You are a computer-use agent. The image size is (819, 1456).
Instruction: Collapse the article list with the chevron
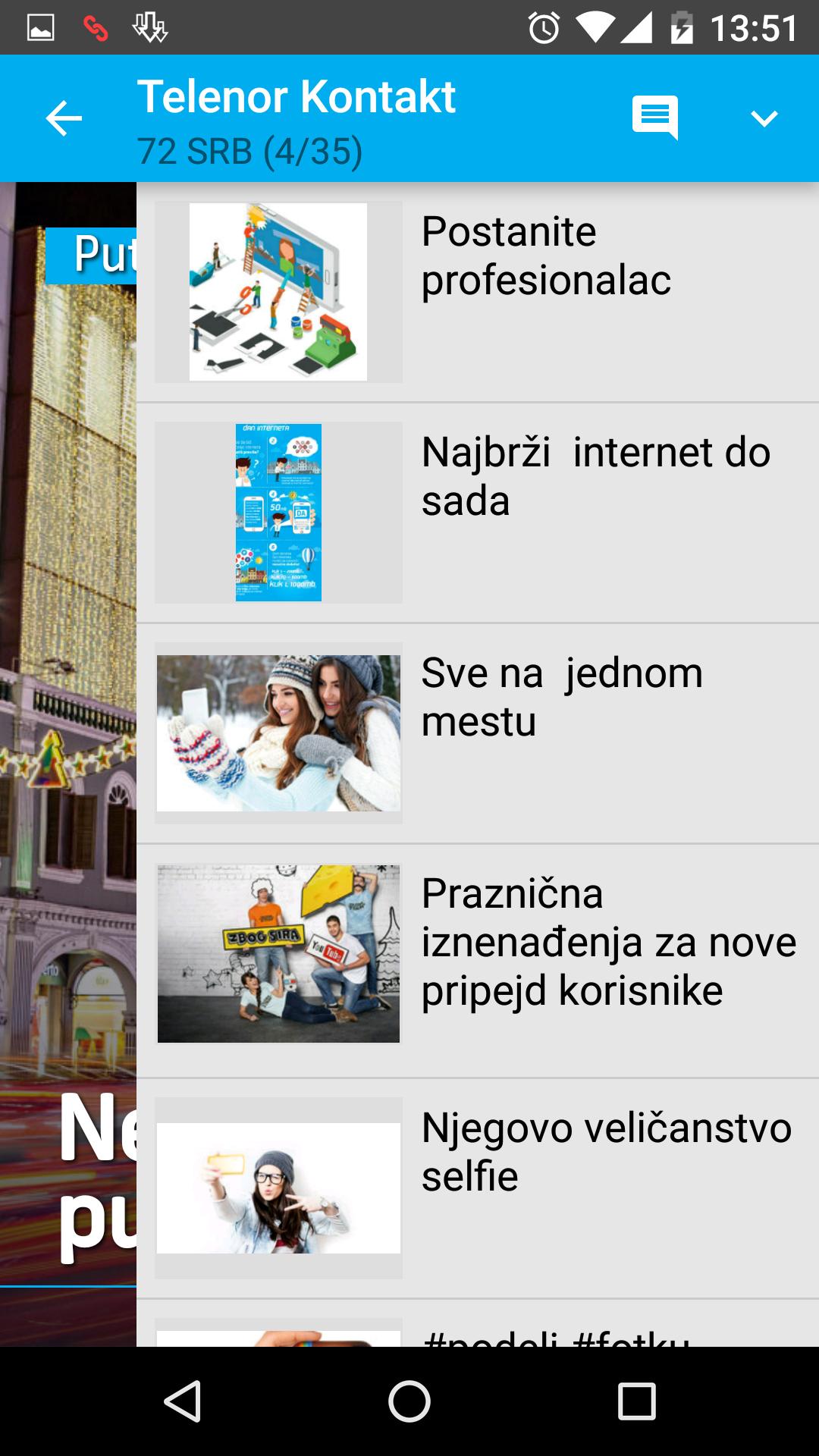coord(764,118)
